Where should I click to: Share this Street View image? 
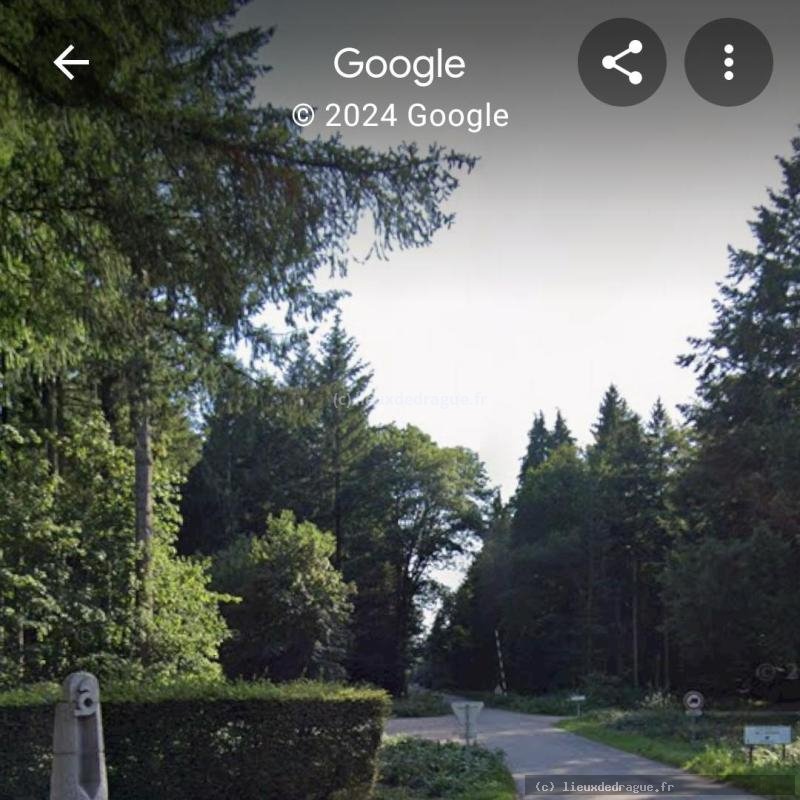click(622, 62)
